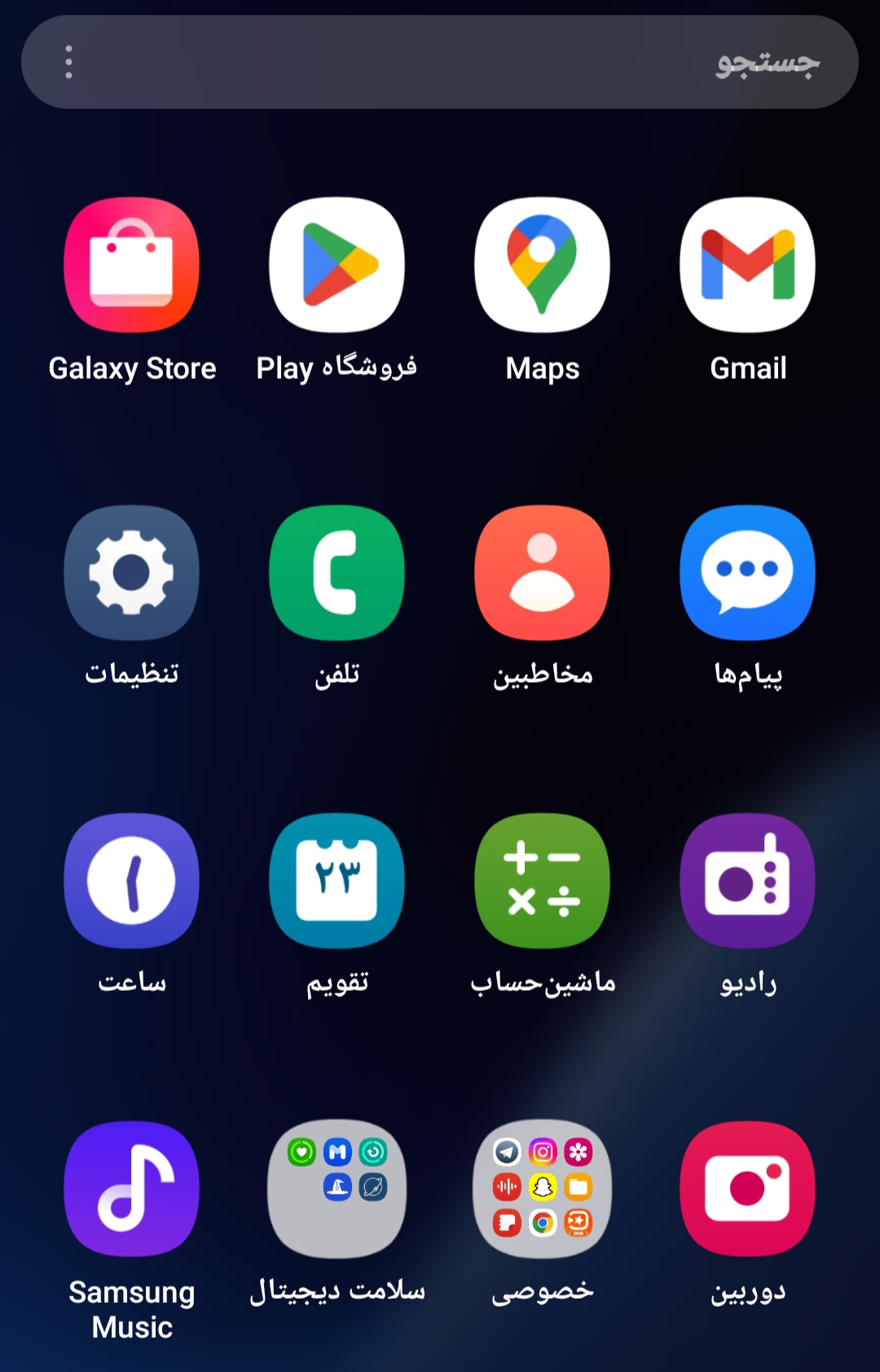Image resolution: width=880 pixels, height=1372 pixels.
Task: Open the Phone (تلفن) dialer
Action: point(337,573)
